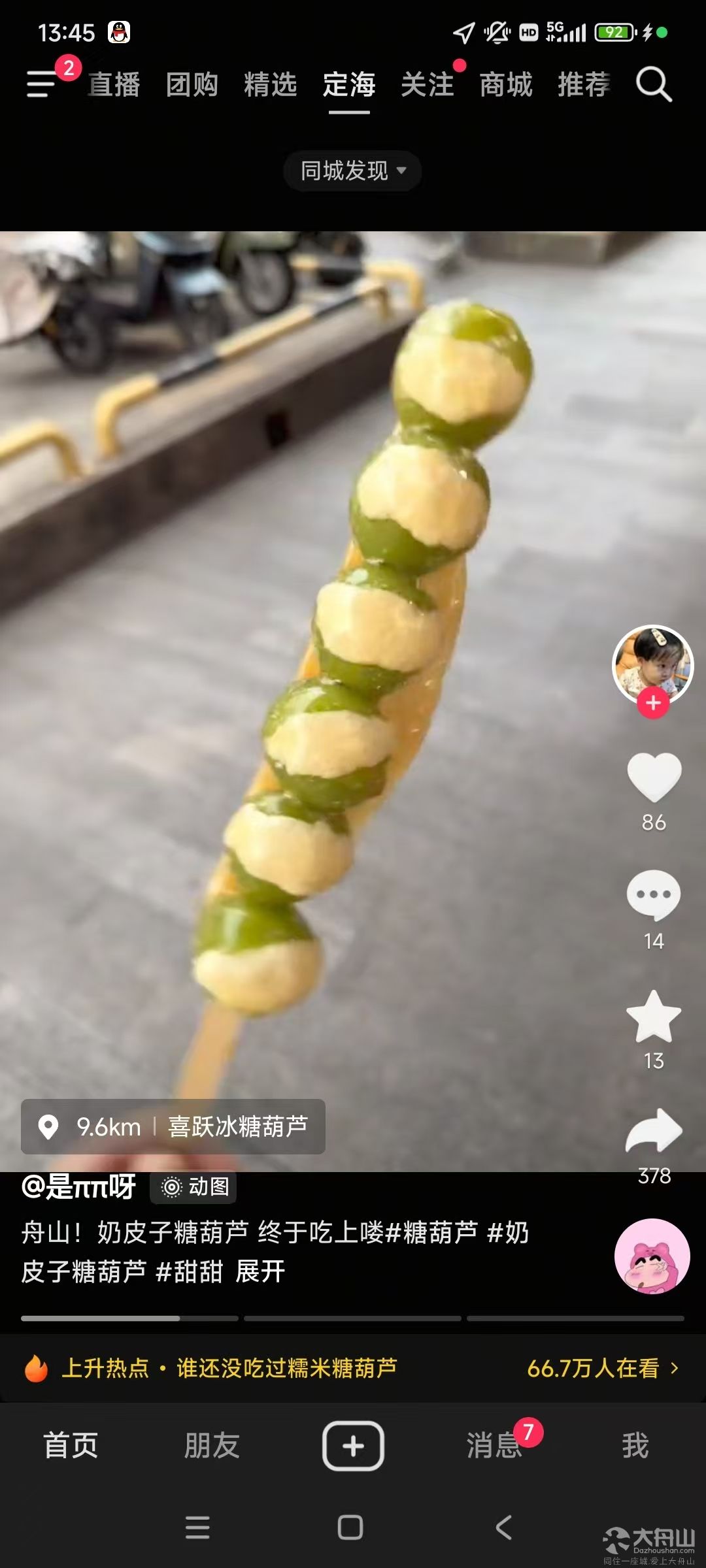Follow the author via the plus badge

[653, 703]
